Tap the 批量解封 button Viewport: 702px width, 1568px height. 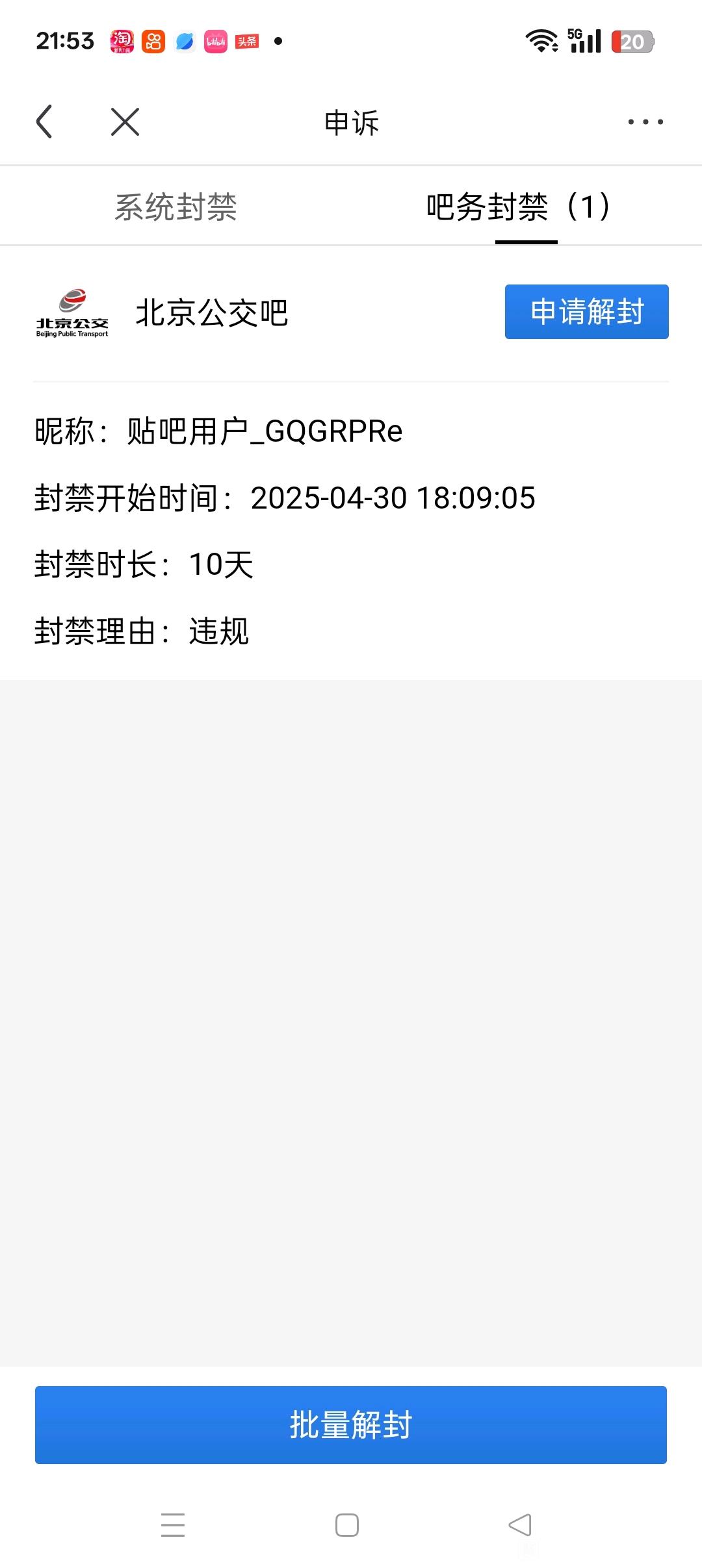[x=351, y=1424]
